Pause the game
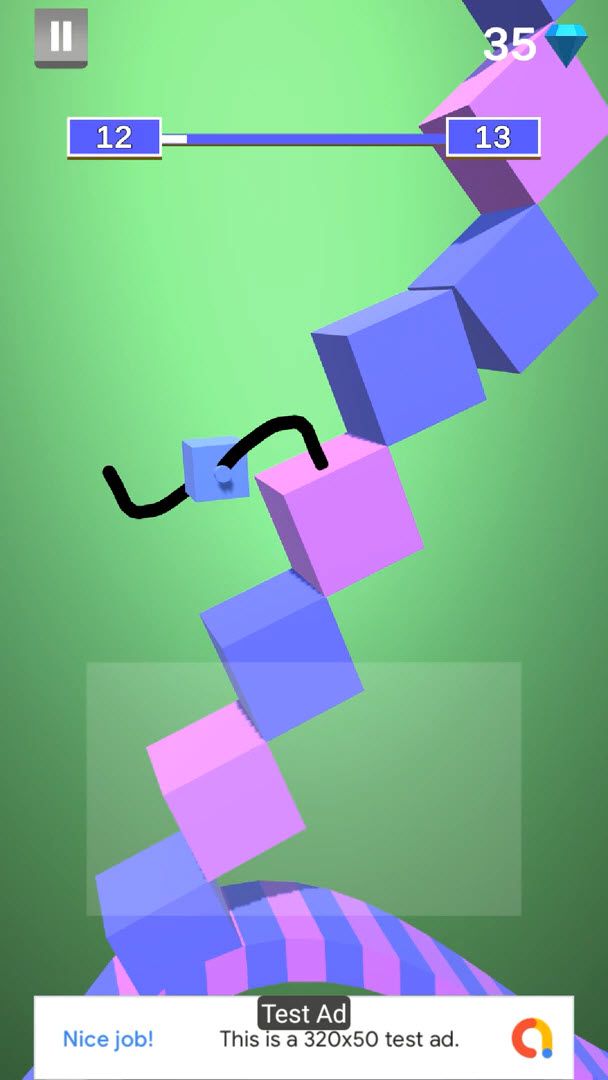The width and height of the screenshot is (608, 1080). [61, 37]
